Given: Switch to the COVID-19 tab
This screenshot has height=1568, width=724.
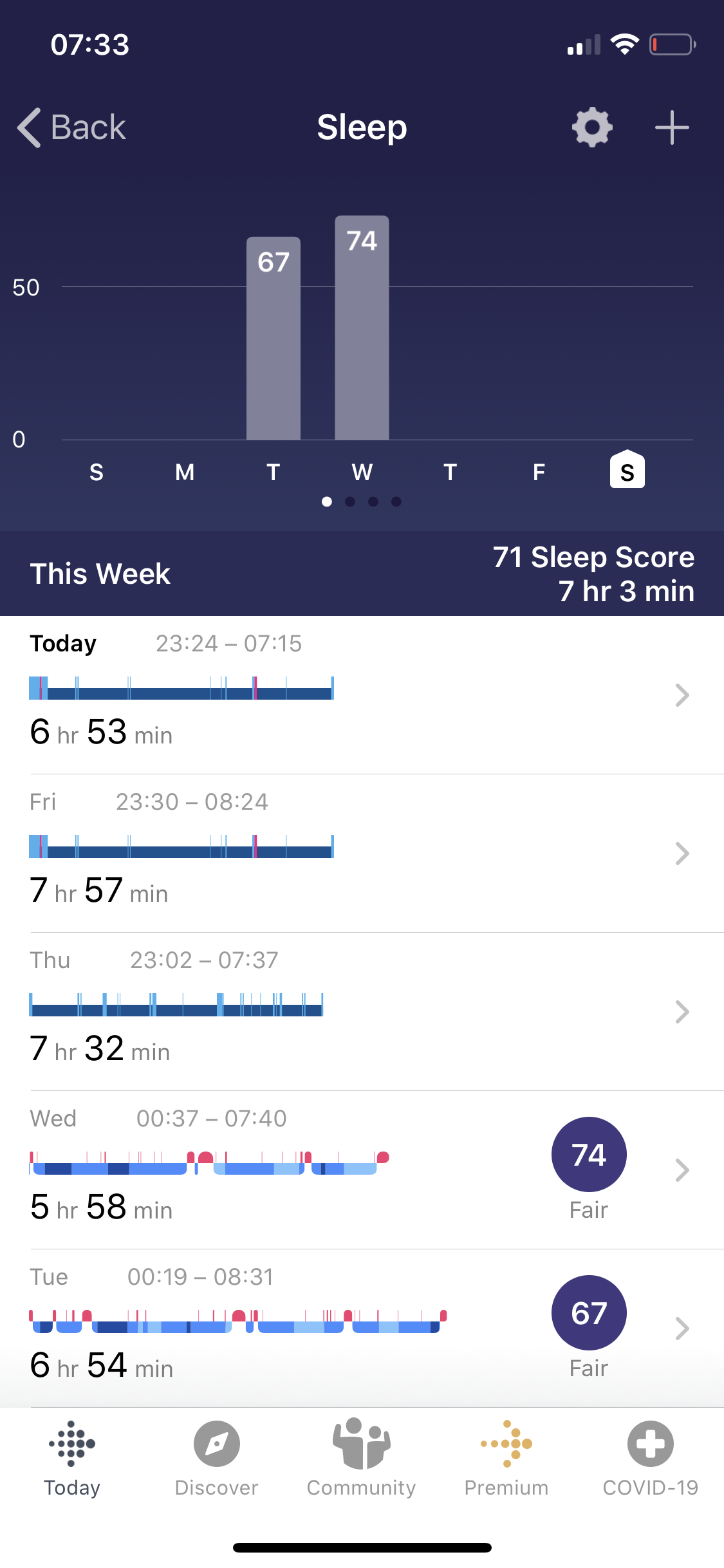Looking at the screenshot, I should pos(651,1459).
